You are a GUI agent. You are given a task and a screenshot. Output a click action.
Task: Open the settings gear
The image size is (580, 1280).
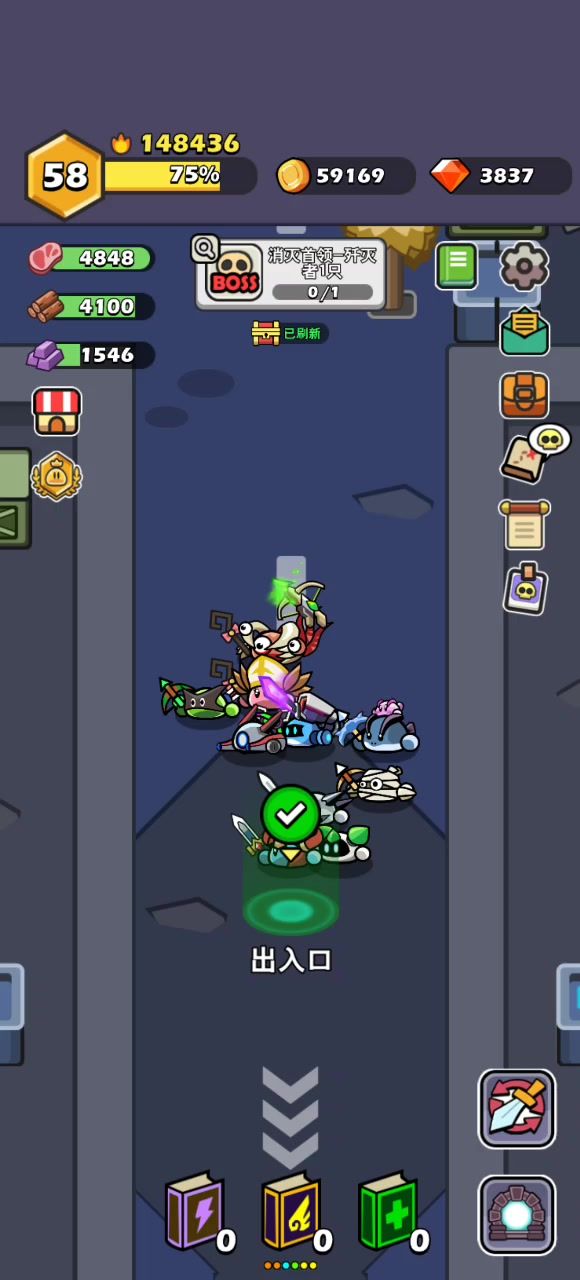524,266
